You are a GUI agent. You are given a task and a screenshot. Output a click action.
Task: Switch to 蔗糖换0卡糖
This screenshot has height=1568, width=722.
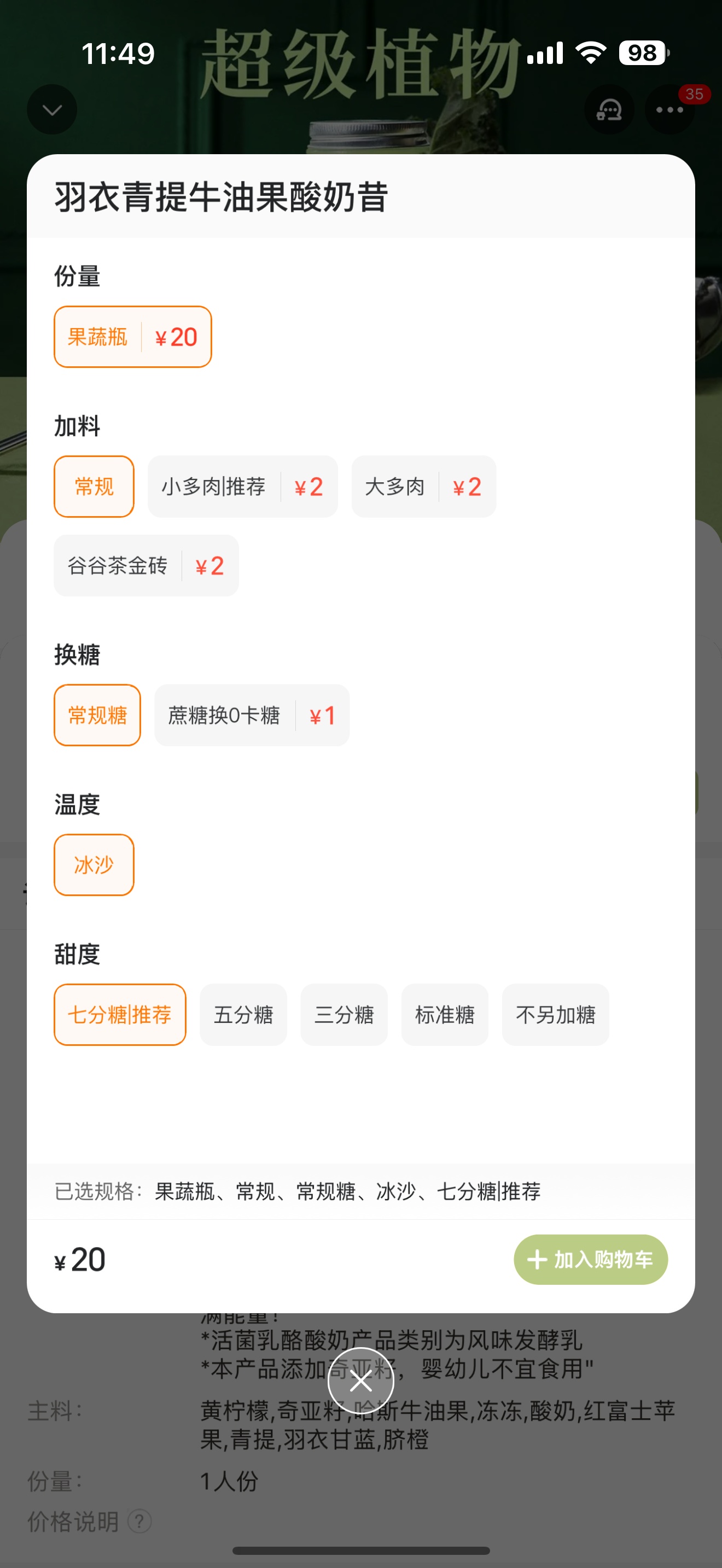click(x=252, y=715)
